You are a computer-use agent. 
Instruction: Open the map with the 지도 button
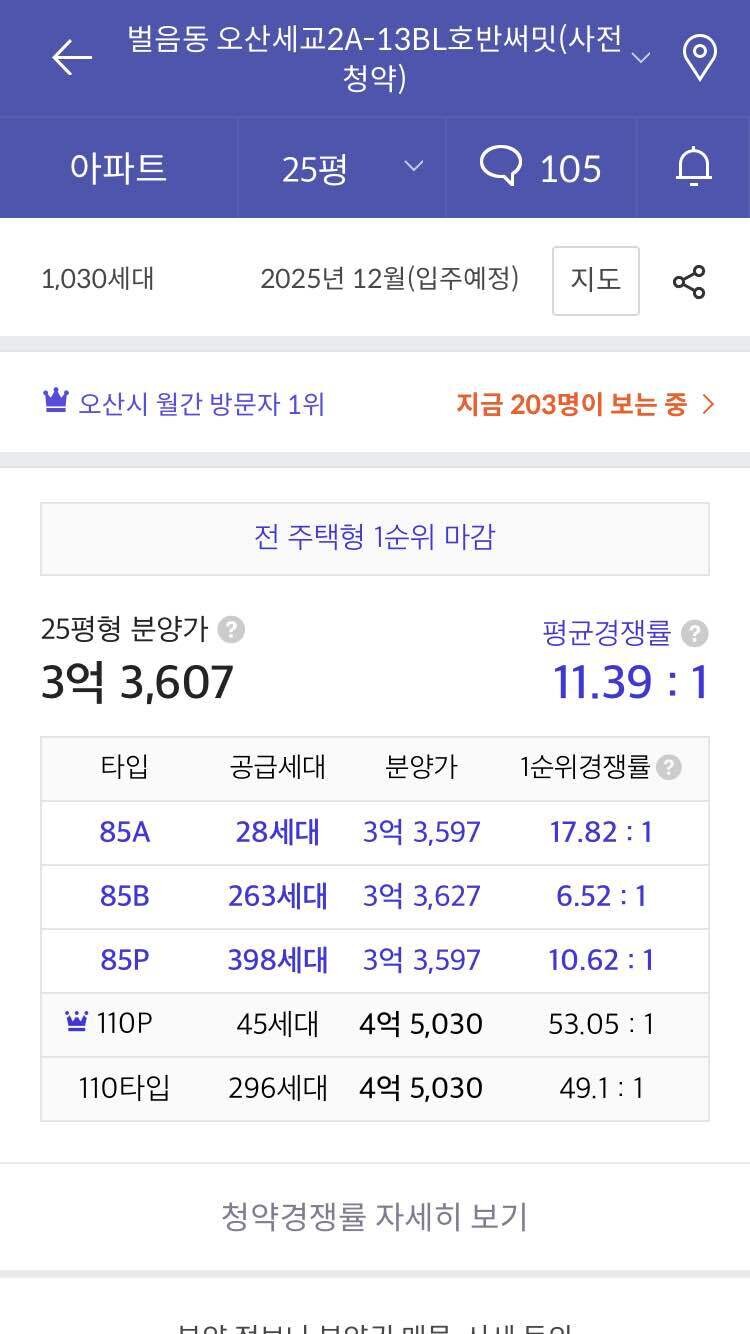pos(595,281)
